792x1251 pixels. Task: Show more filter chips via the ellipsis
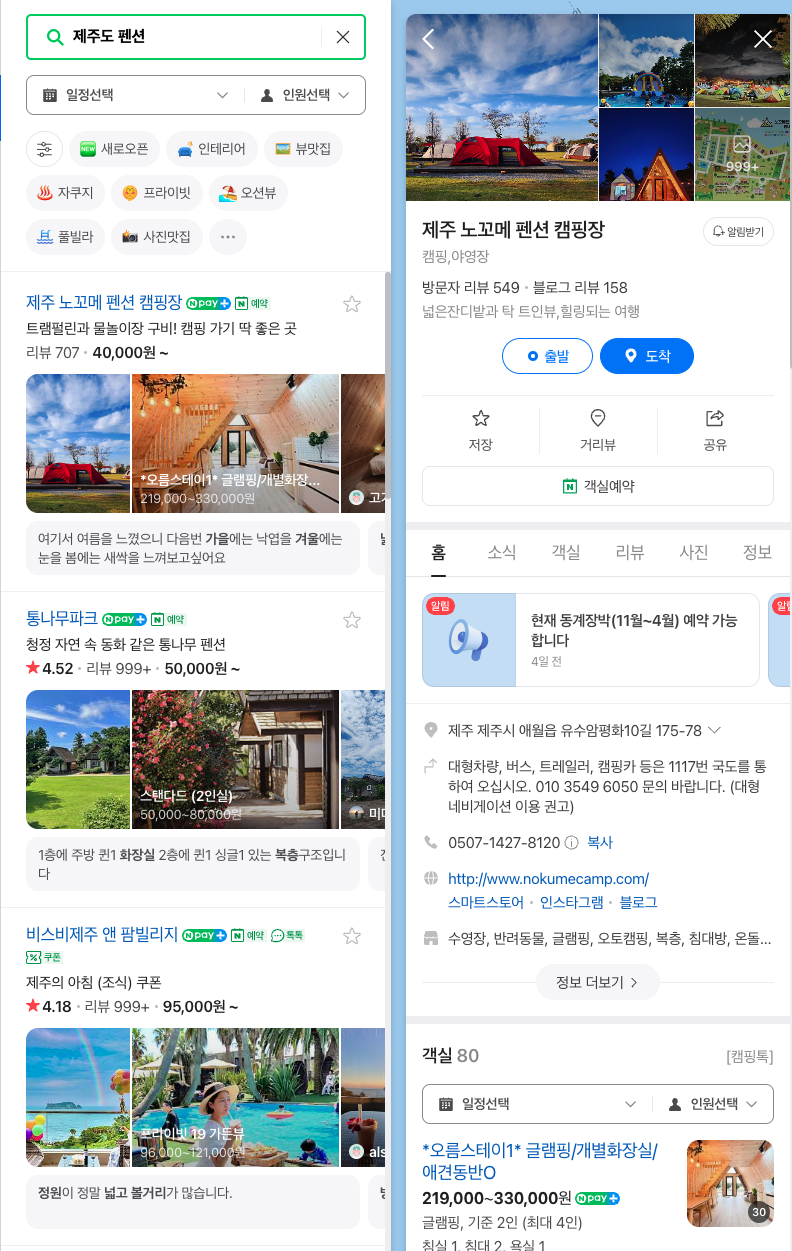228,237
